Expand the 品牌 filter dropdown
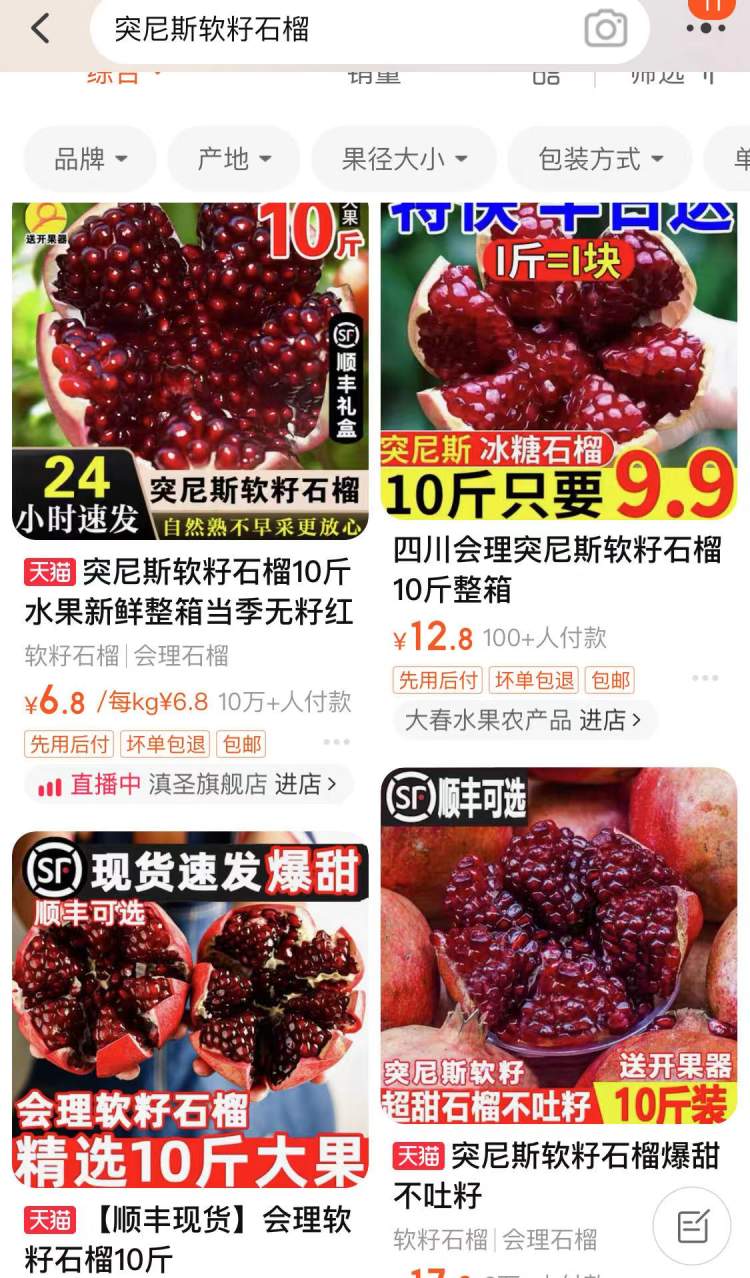This screenshot has height=1278, width=750. point(90,159)
